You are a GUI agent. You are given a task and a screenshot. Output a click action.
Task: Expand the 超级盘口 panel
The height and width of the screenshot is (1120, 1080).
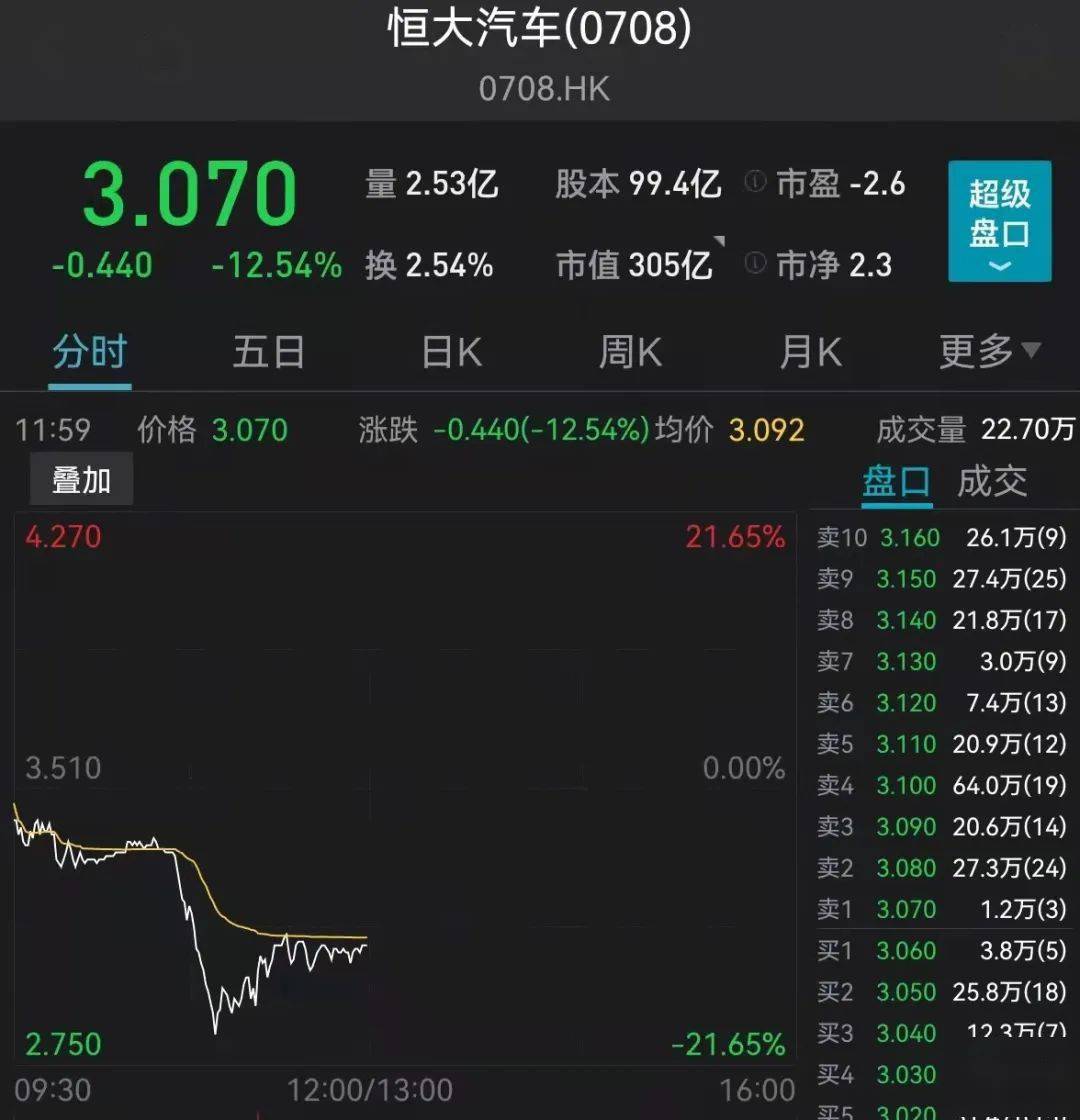coord(999,221)
